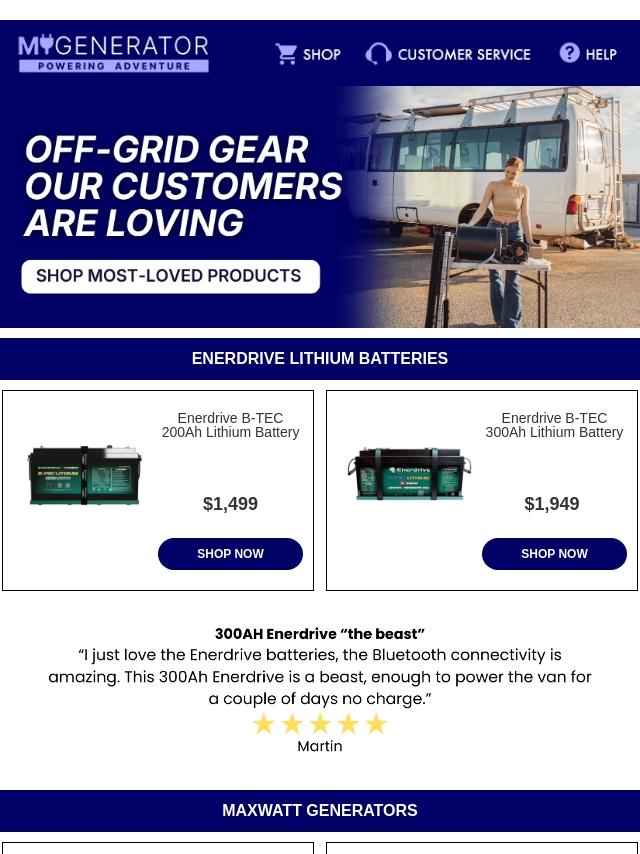The height and width of the screenshot is (854, 640).
Task: Open Customer Service link
Action: pyautogui.click(x=448, y=54)
